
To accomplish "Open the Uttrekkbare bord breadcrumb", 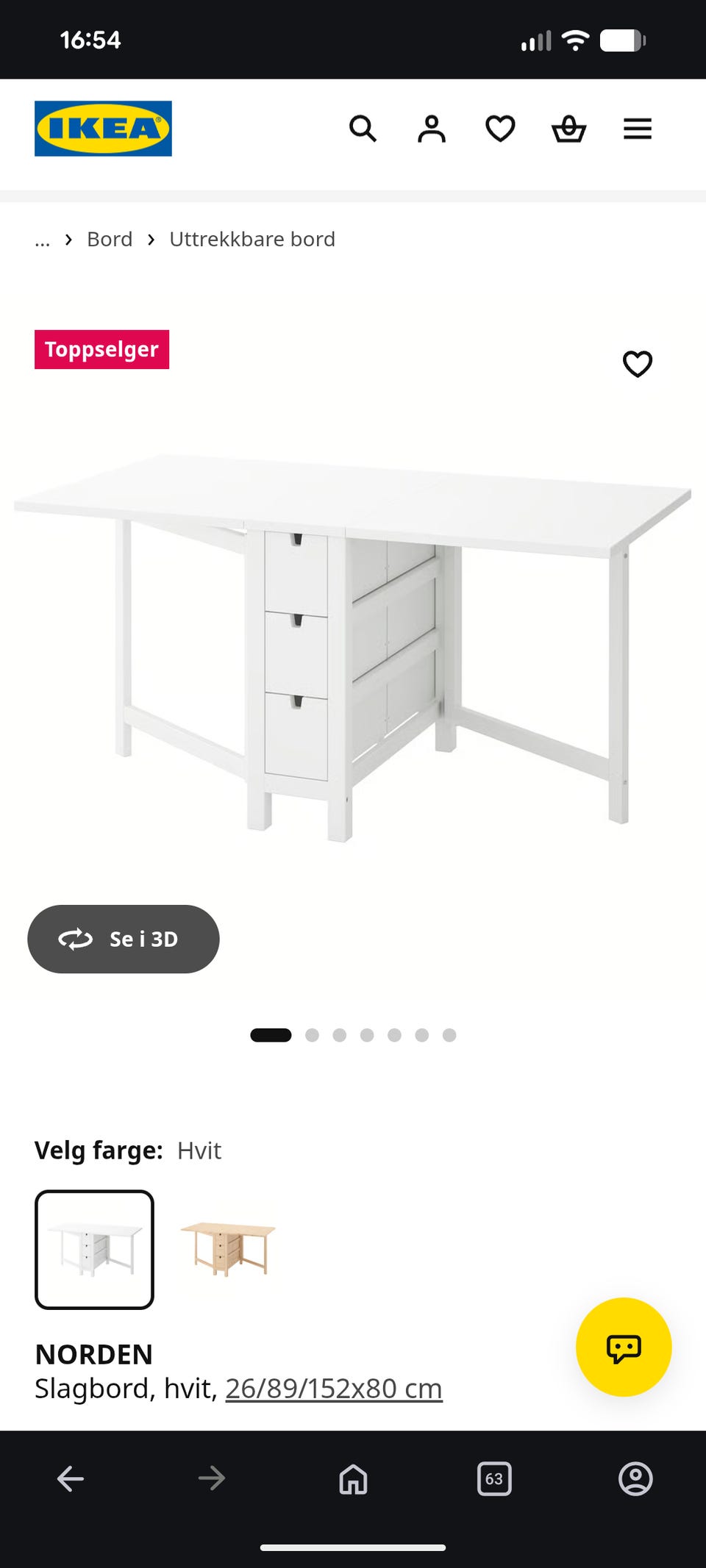I will (x=252, y=240).
